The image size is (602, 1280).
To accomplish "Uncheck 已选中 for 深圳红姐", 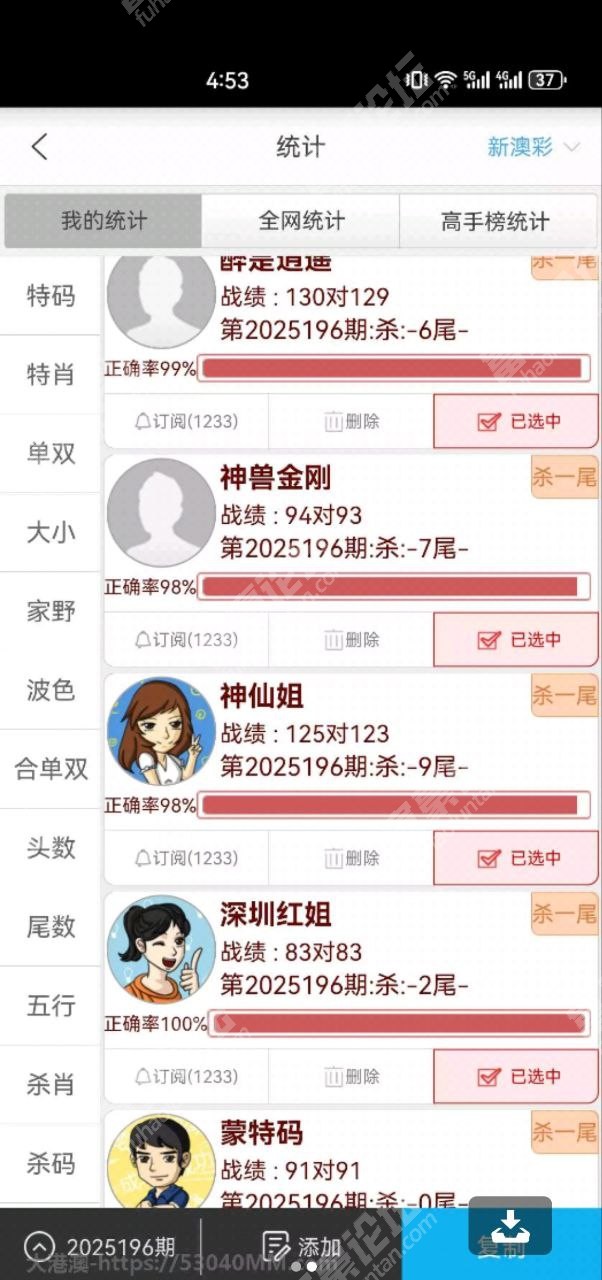I will click(516, 1077).
